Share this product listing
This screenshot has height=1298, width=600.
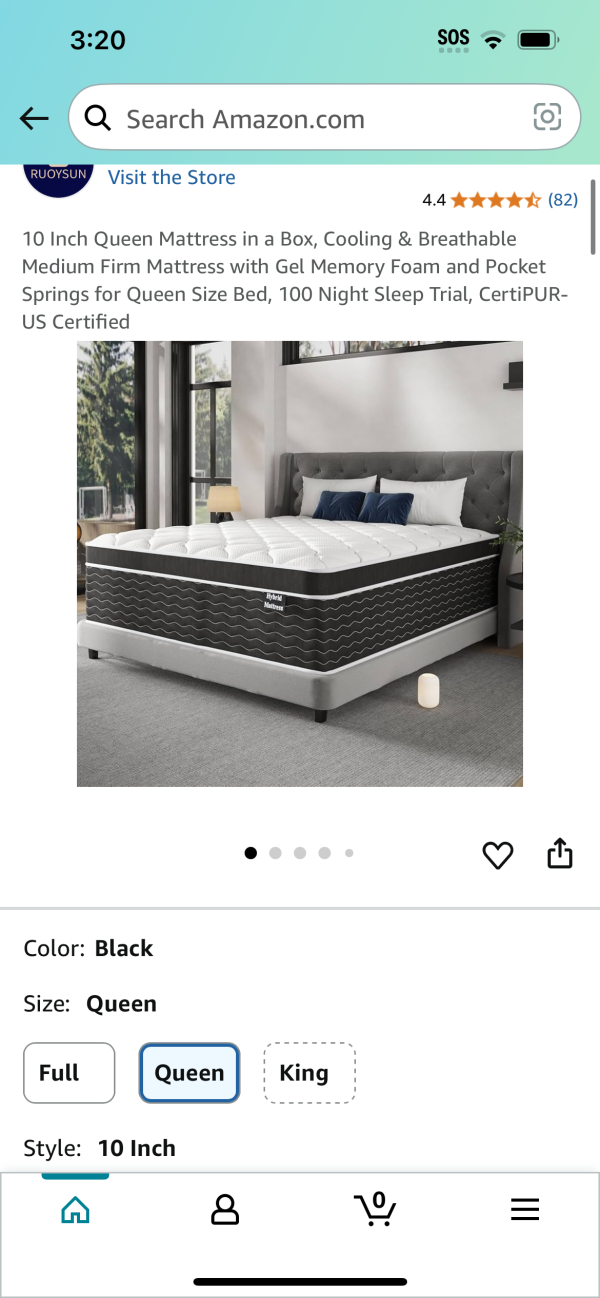coord(560,854)
